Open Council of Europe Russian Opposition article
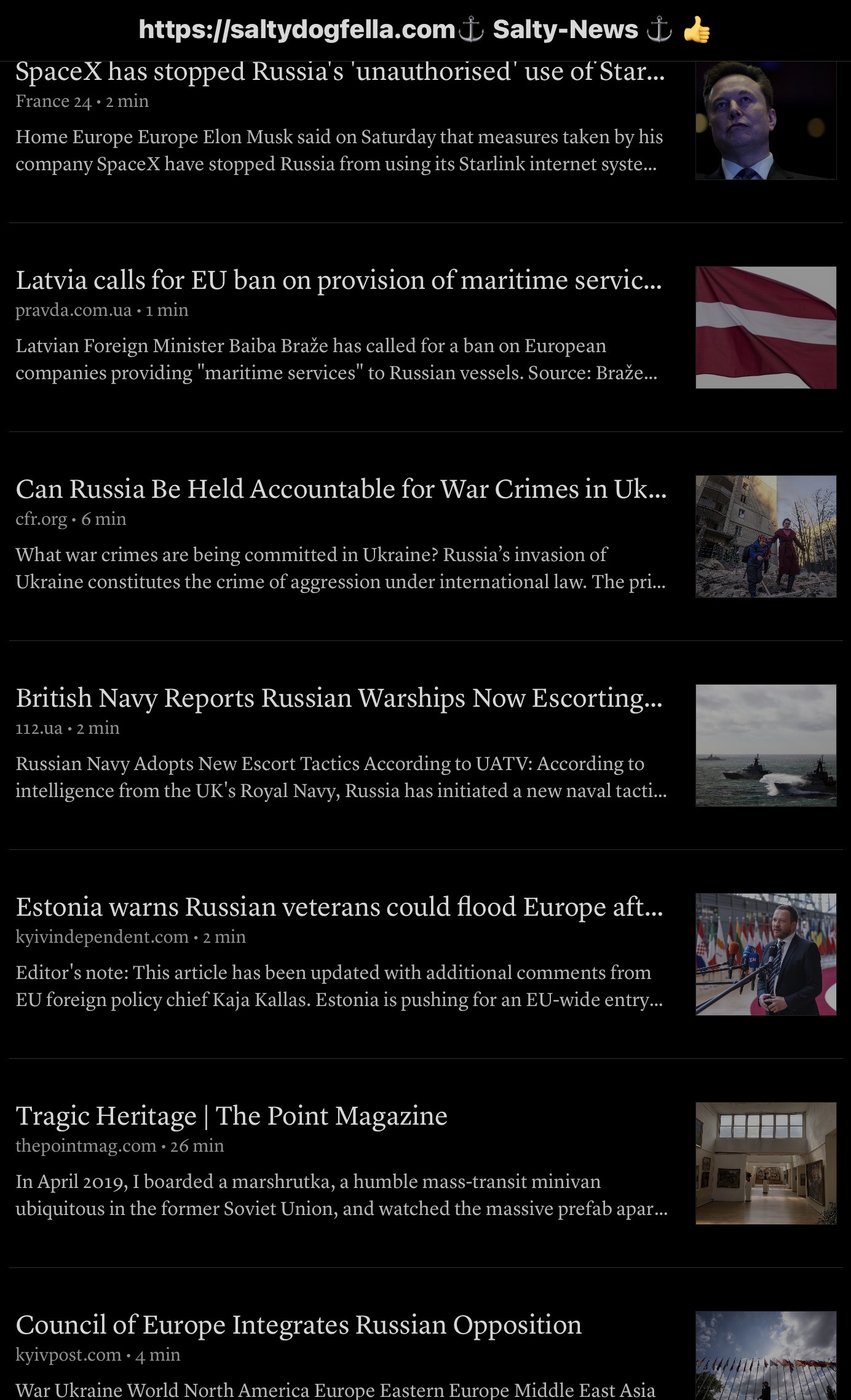 click(298, 1325)
